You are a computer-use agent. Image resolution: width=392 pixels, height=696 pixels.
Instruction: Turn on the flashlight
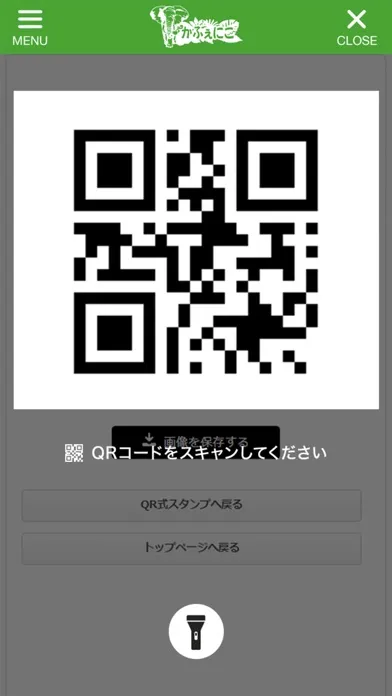(196, 631)
